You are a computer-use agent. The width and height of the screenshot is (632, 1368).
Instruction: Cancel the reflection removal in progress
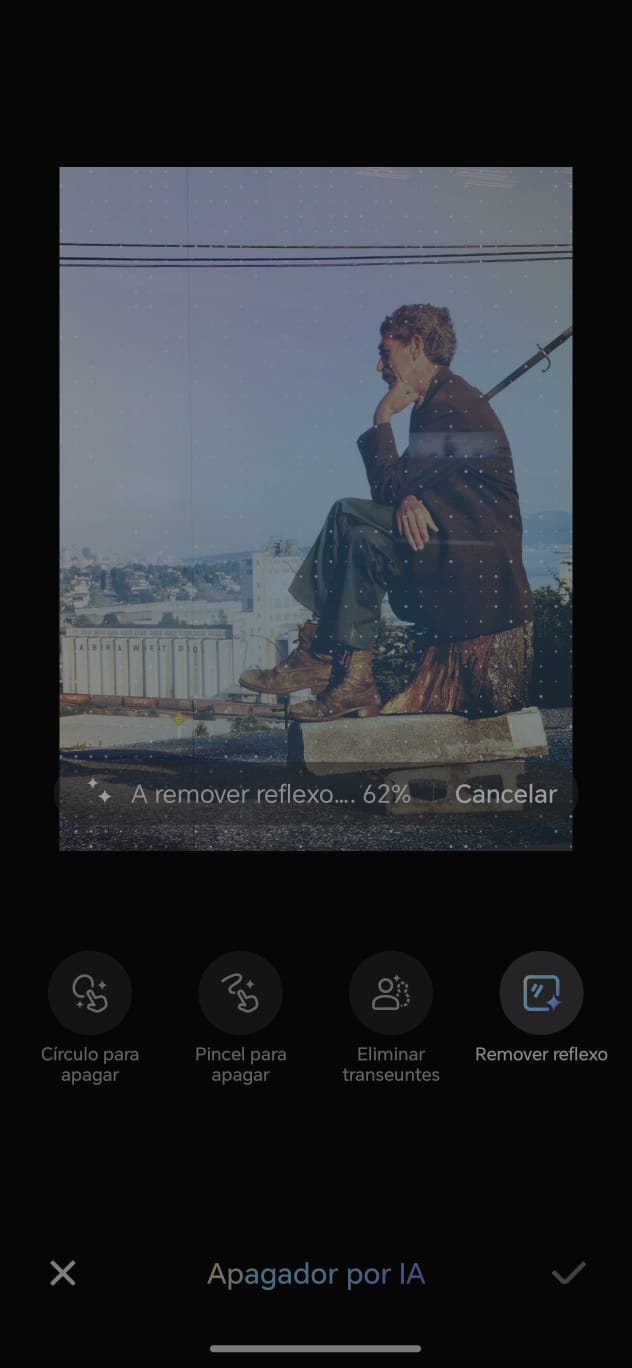pyautogui.click(x=505, y=794)
